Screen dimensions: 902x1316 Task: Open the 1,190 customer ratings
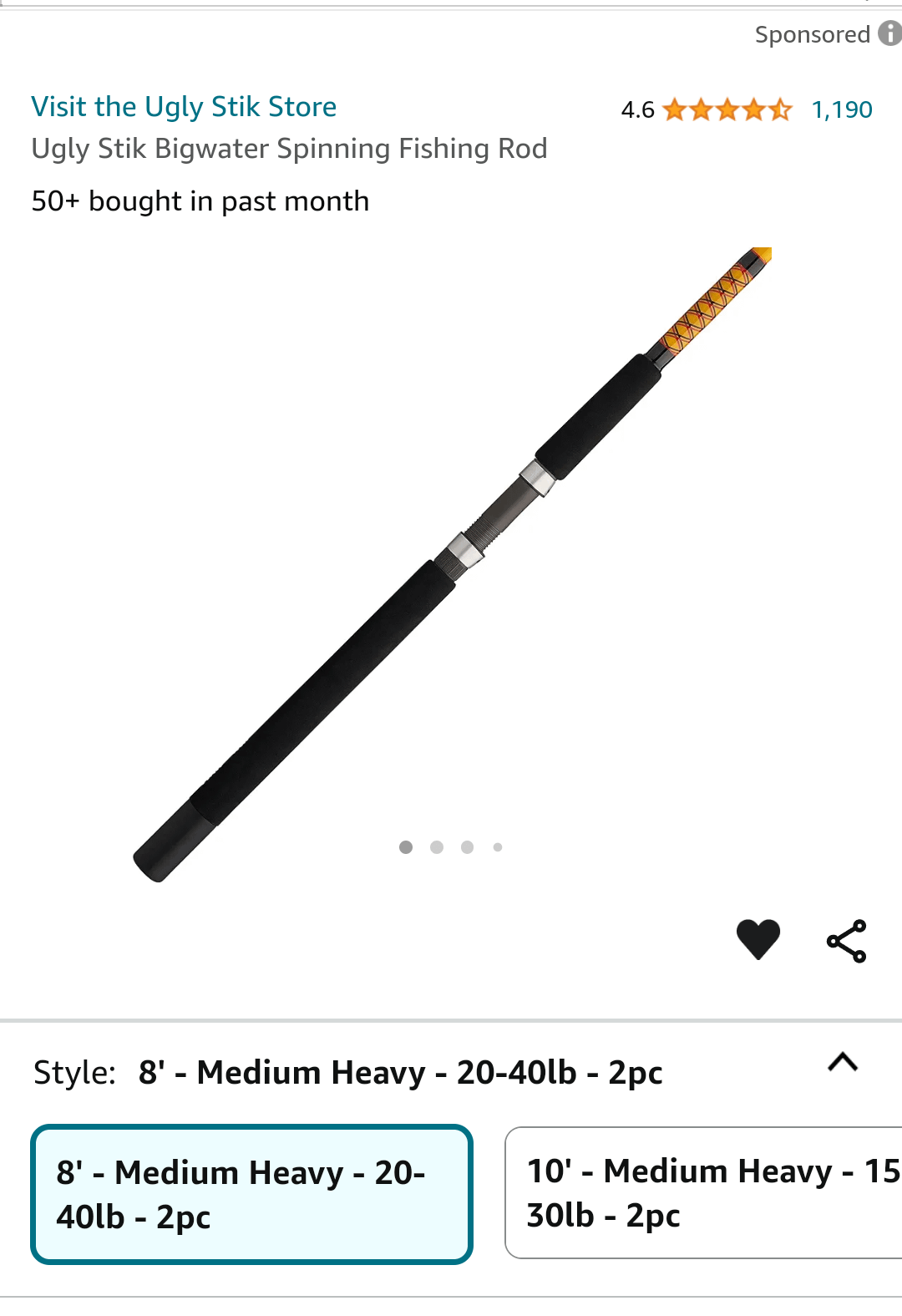841,109
